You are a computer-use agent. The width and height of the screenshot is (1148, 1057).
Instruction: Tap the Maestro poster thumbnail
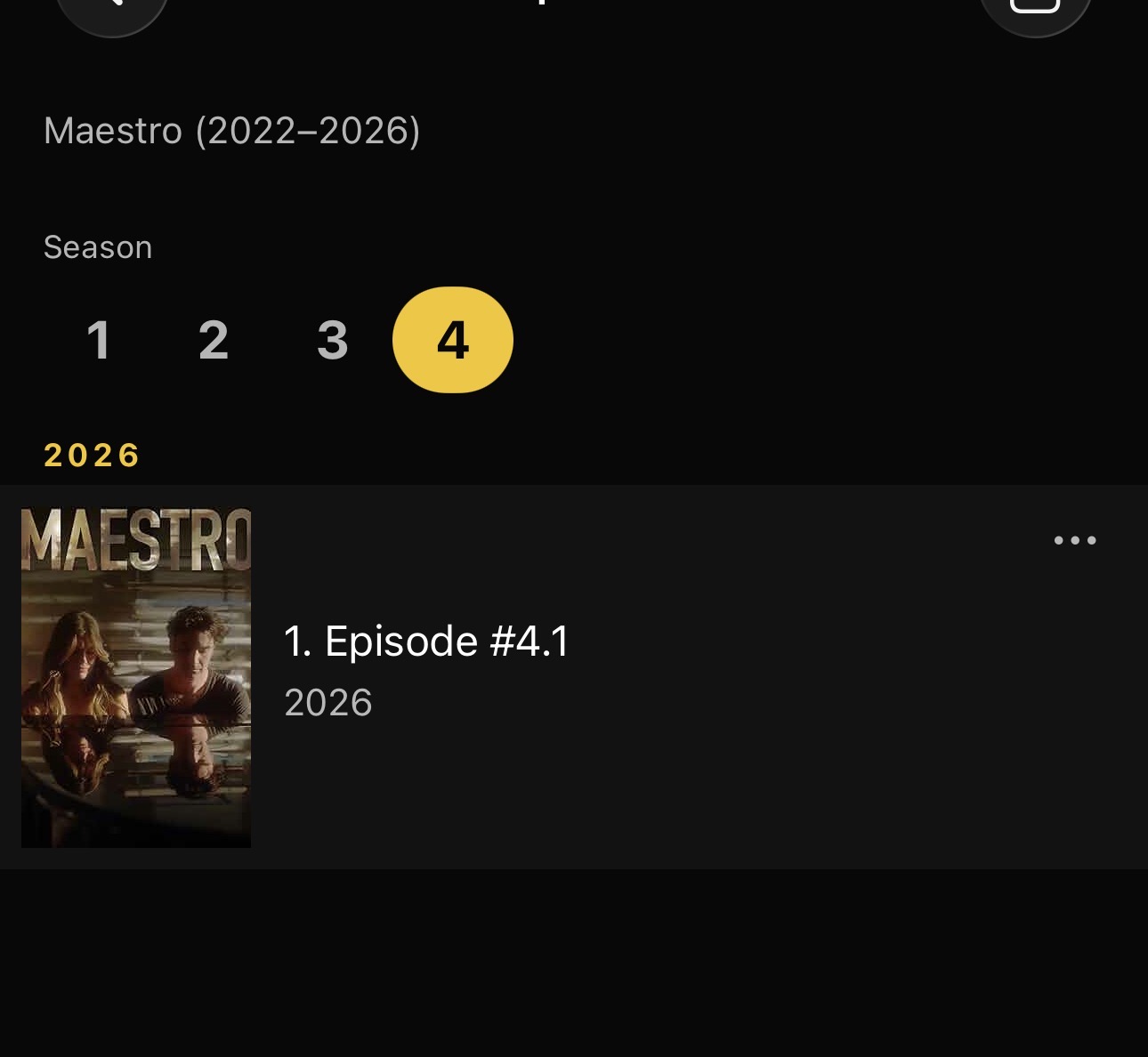pyautogui.click(x=136, y=677)
